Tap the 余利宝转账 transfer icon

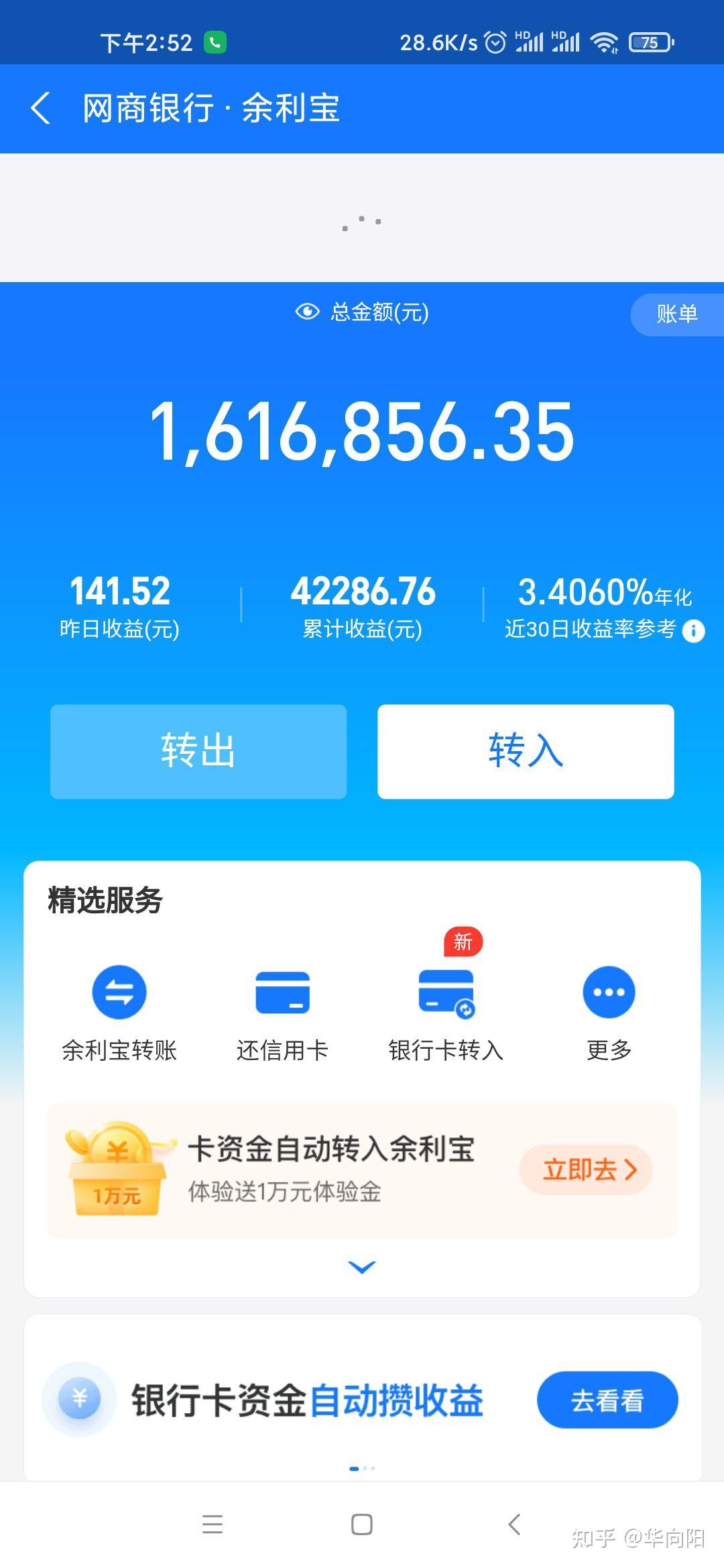118,993
